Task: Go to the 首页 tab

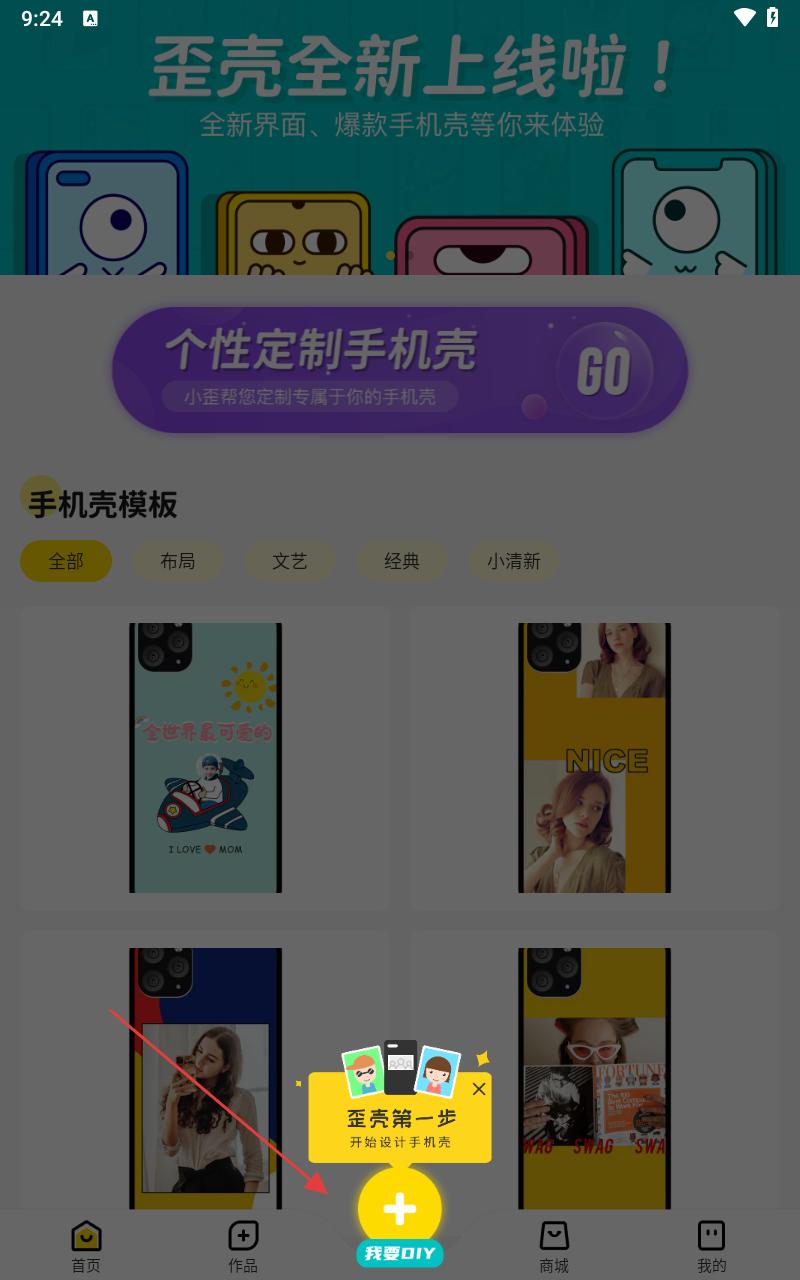Action: (86, 1246)
